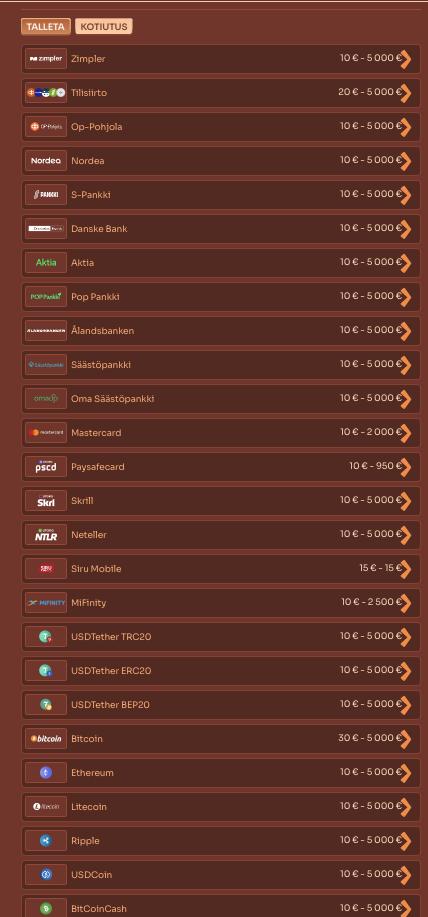Select Bitcoin deposit
This screenshot has height=917, width=428.
tap(221, 739)
